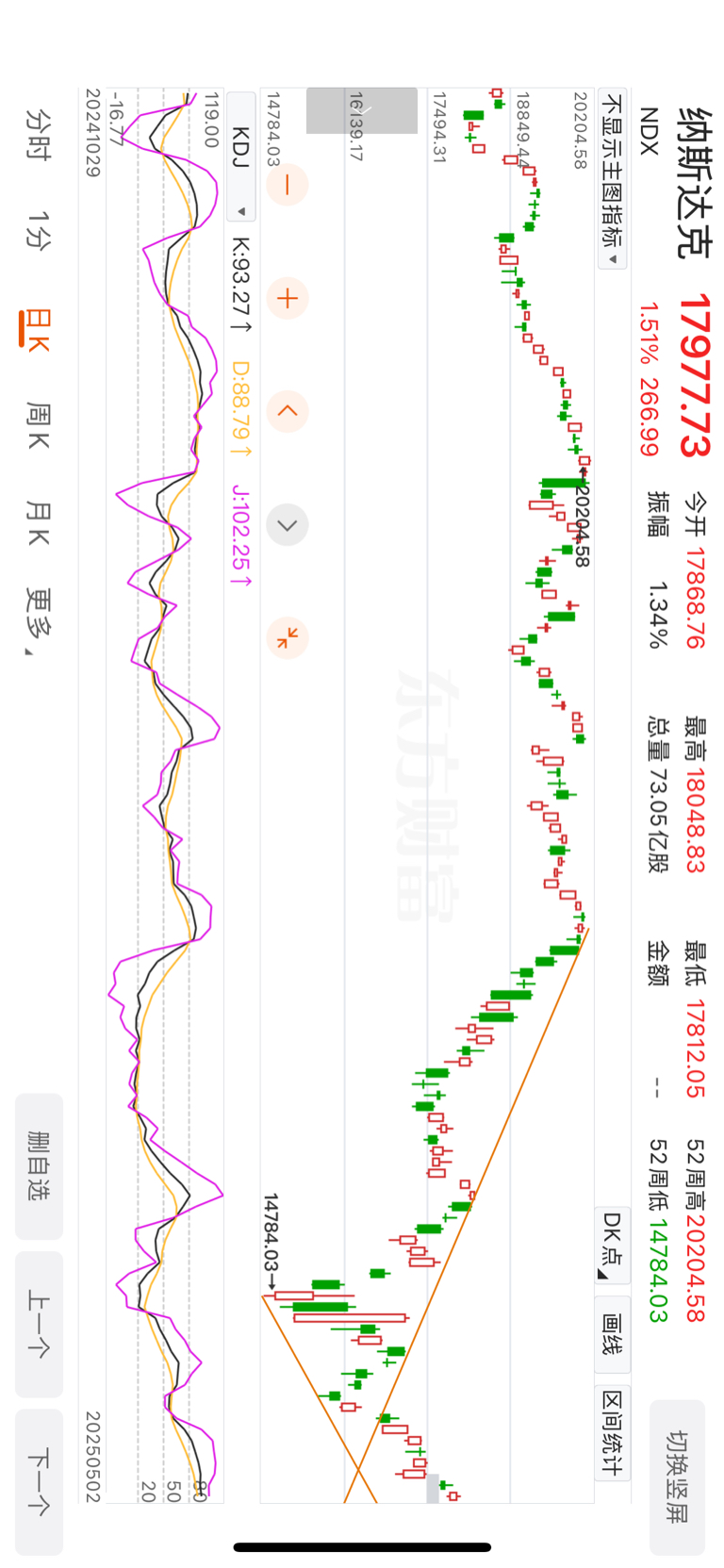Tap the DK点 button

613,1245
